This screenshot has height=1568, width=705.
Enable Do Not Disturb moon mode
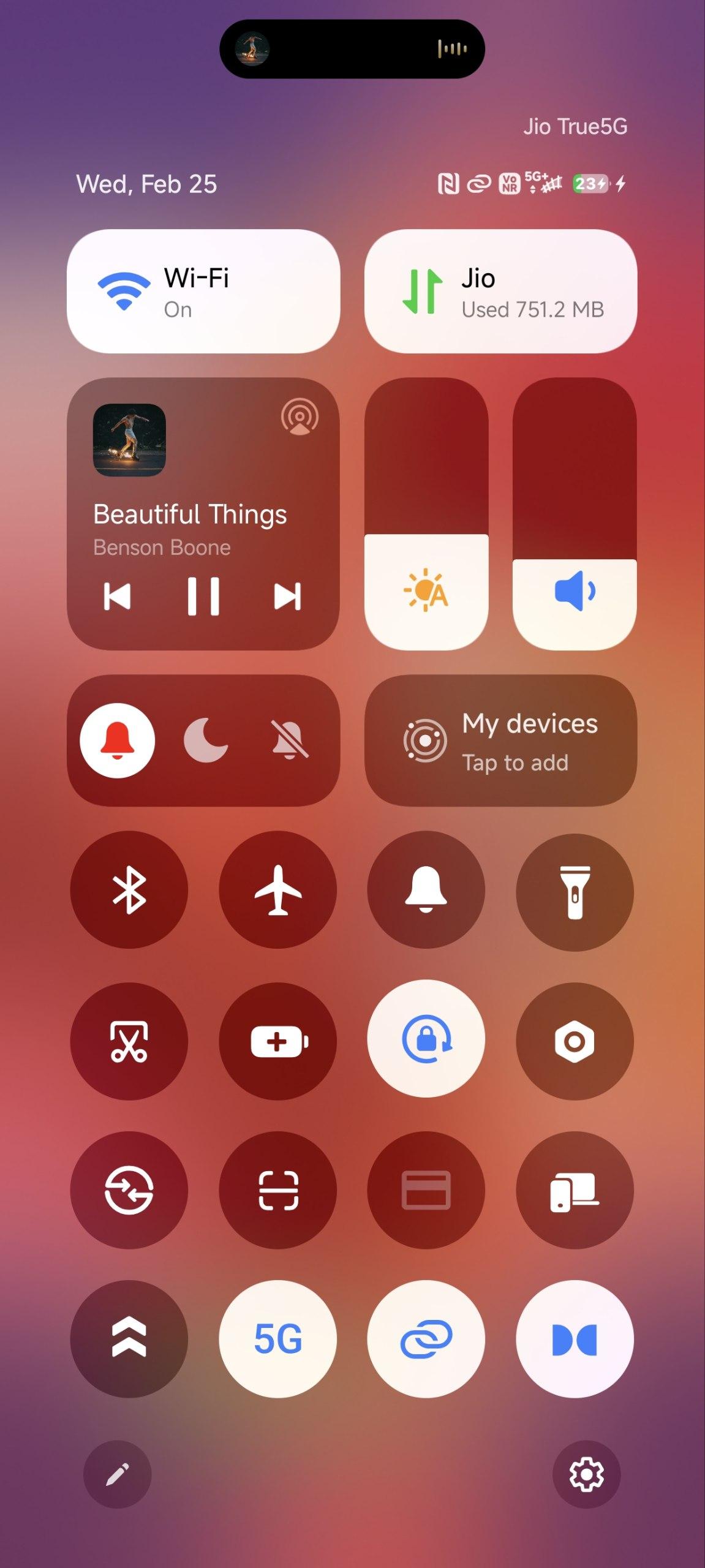click(205, 741)
